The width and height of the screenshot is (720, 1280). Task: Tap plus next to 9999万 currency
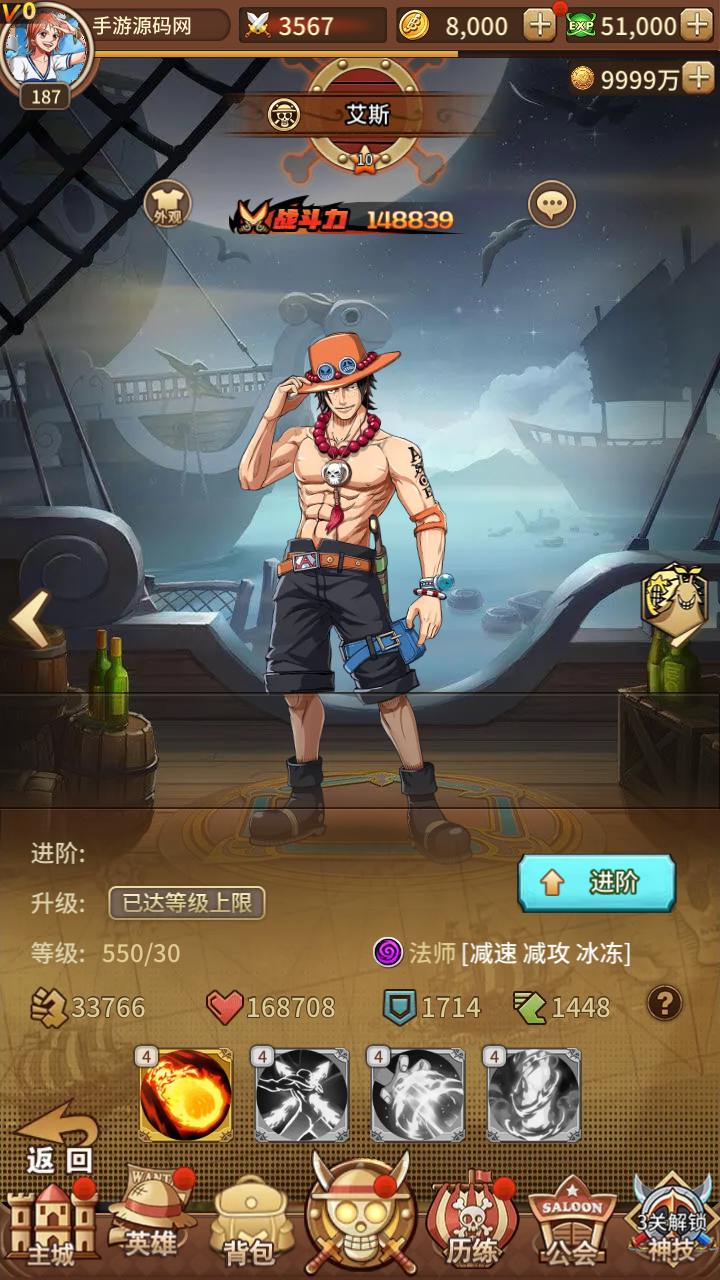click(698, 79)
